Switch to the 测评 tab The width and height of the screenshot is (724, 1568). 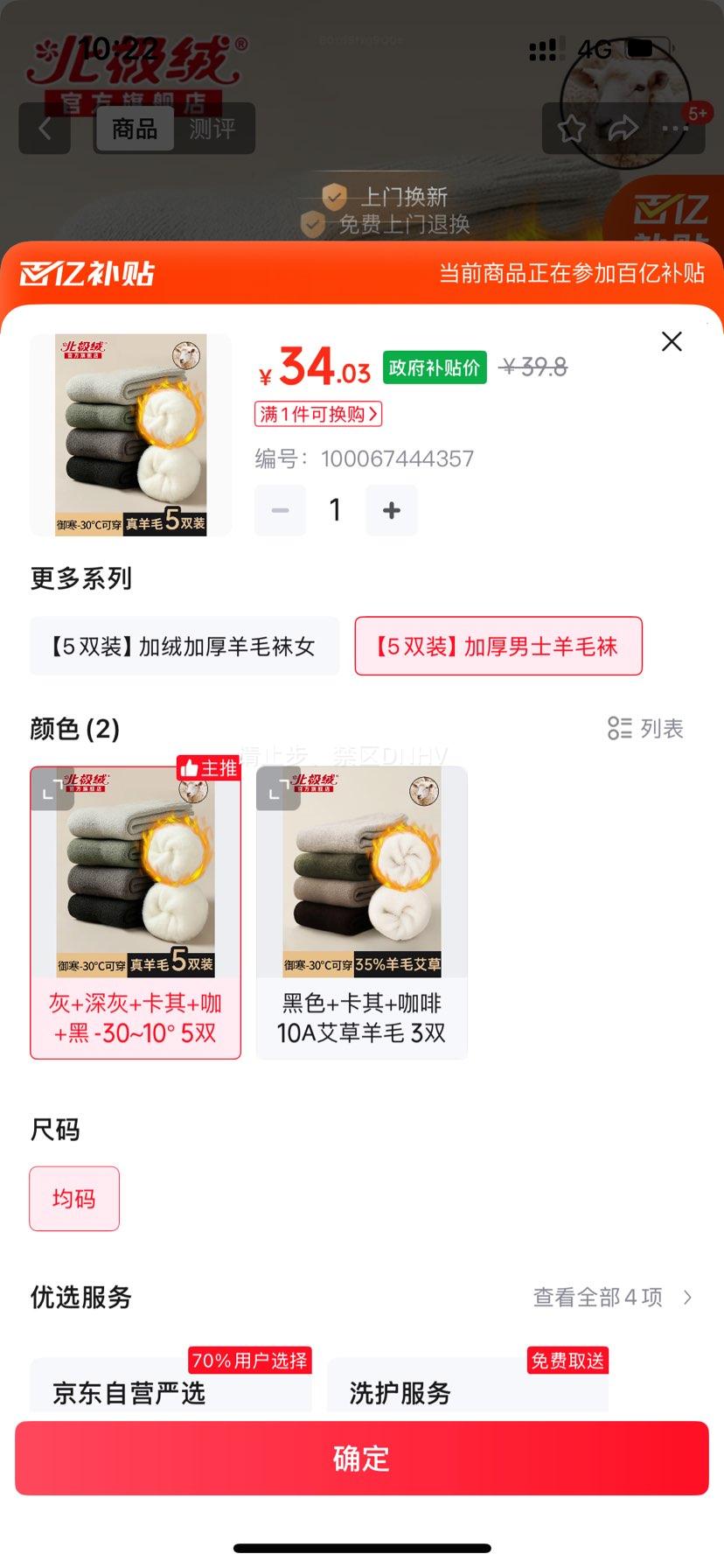tap(214, 129)
